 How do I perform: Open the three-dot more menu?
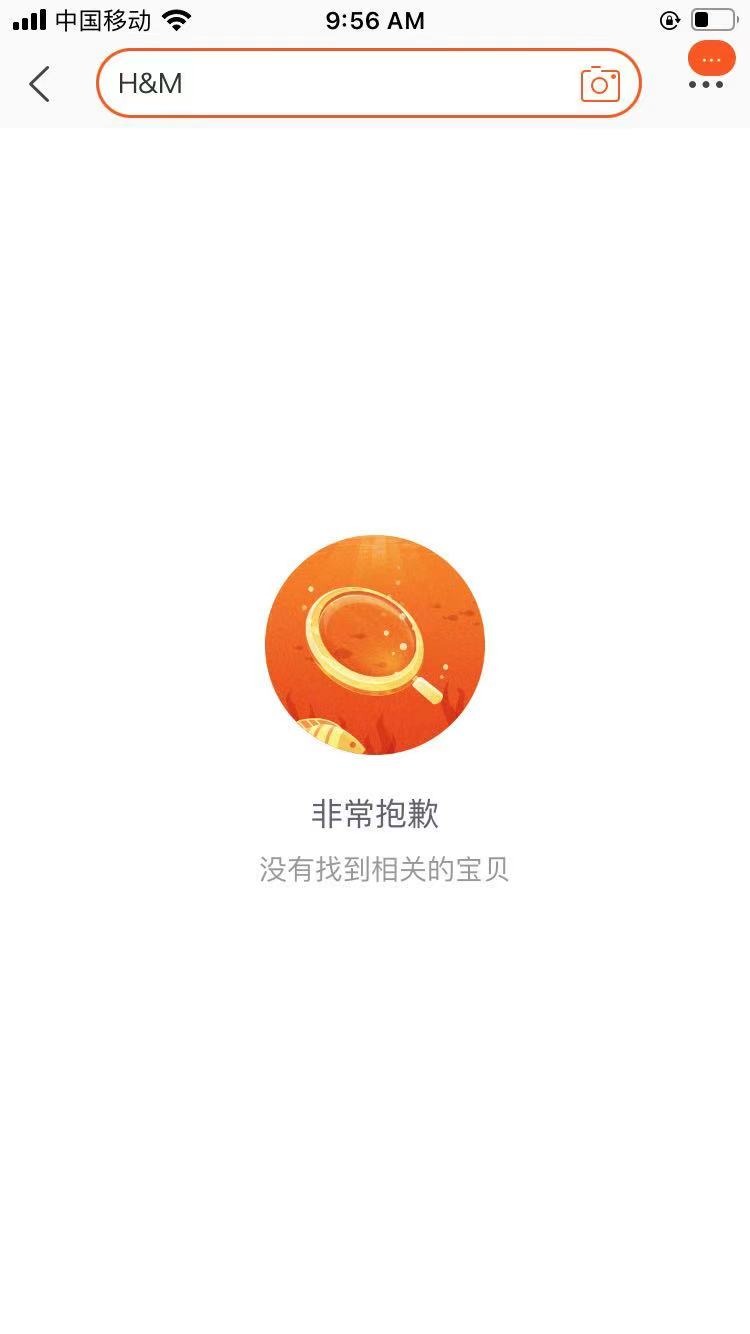click(x=706, y=84)
